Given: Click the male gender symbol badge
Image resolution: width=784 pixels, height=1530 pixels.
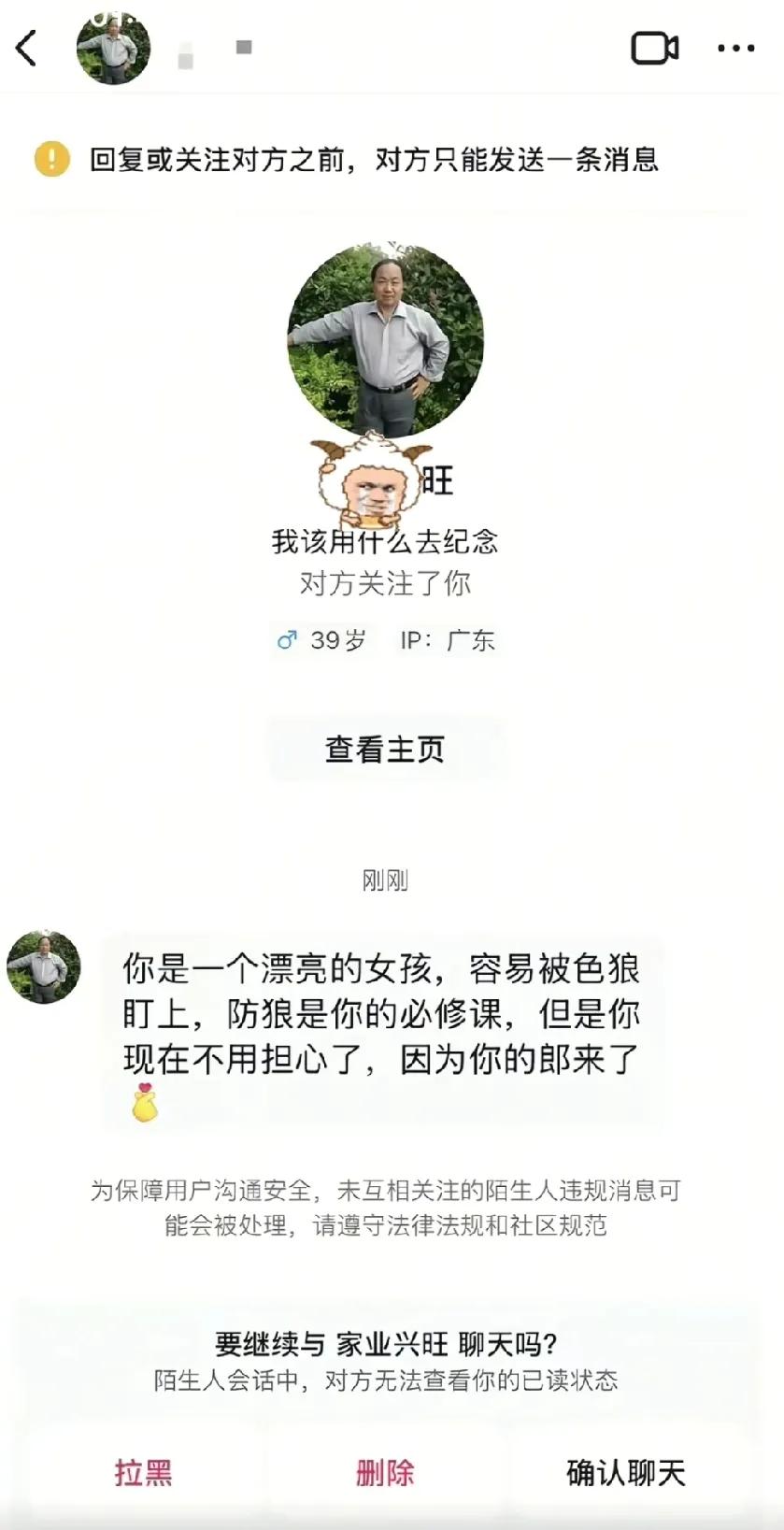Looking at the screenshot, I should (286, 640).
